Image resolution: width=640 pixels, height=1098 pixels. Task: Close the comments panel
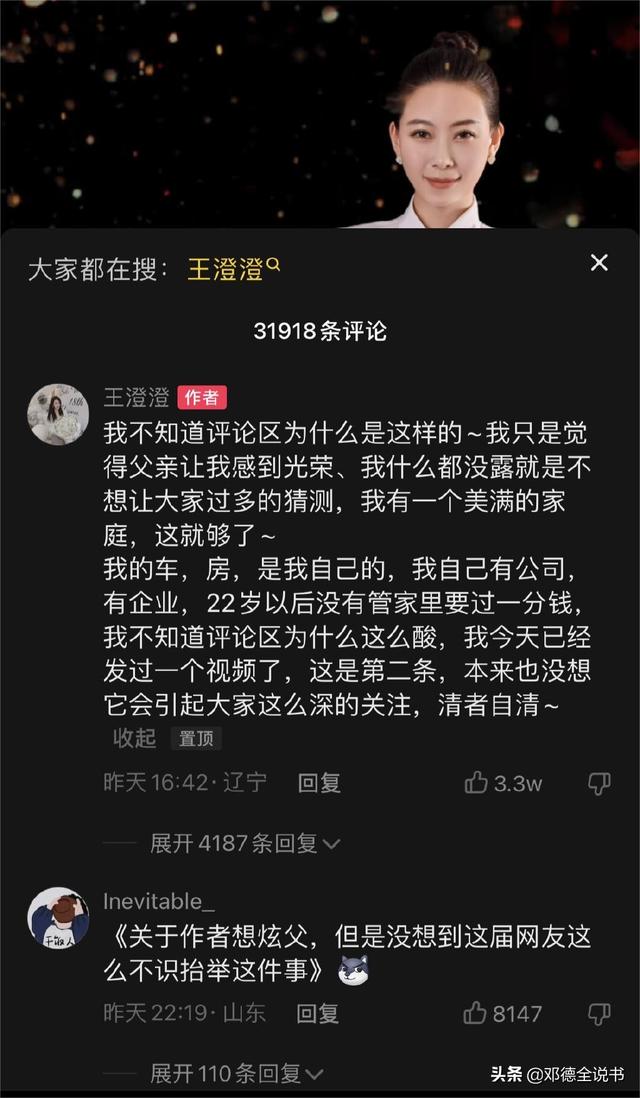[x=599, y=263]
